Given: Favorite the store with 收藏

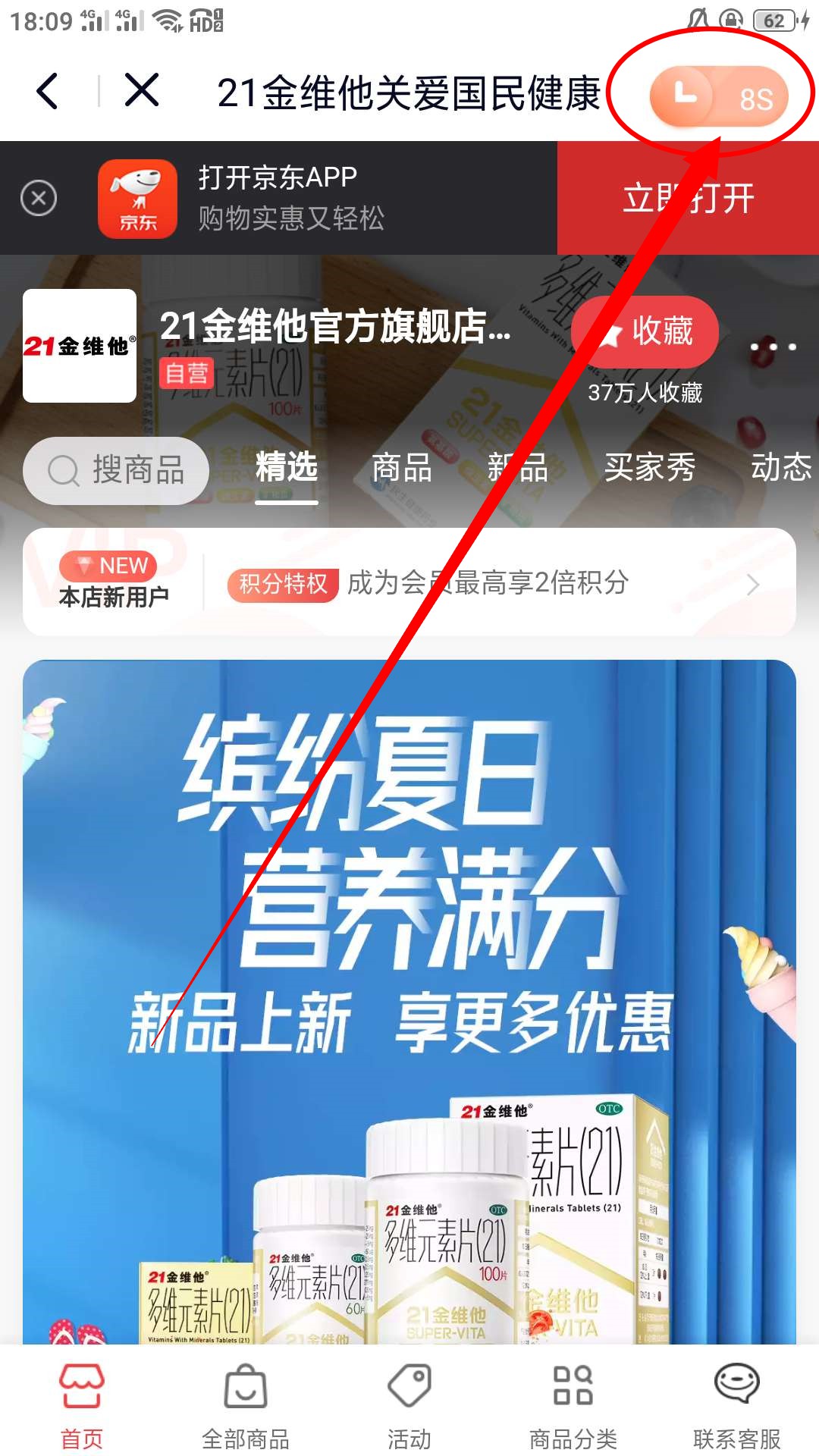Looking at the screenshot, I should (x=645, y=332).
